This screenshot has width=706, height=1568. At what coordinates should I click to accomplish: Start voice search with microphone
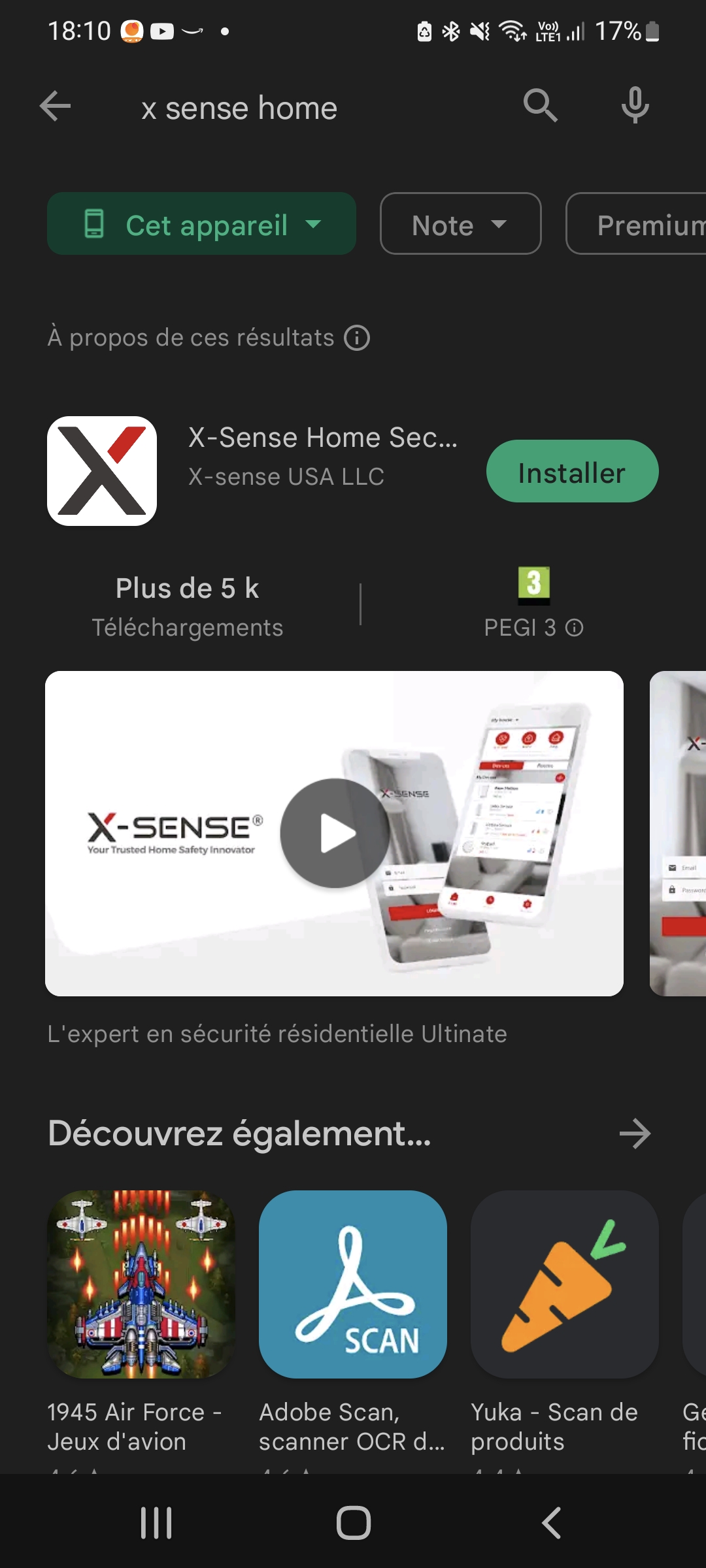click(635, 106)
